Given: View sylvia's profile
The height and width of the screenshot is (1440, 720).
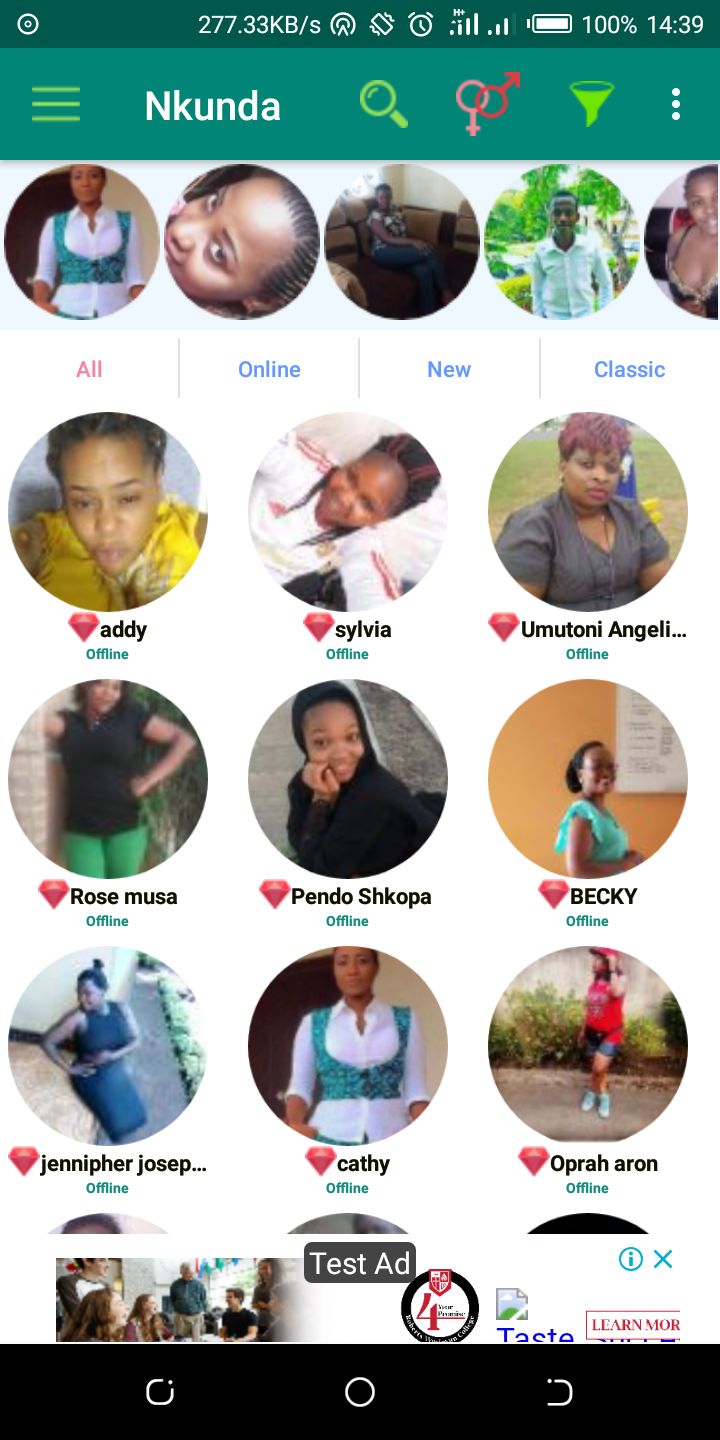Looking at the screenshot, I should click(348, 512).
